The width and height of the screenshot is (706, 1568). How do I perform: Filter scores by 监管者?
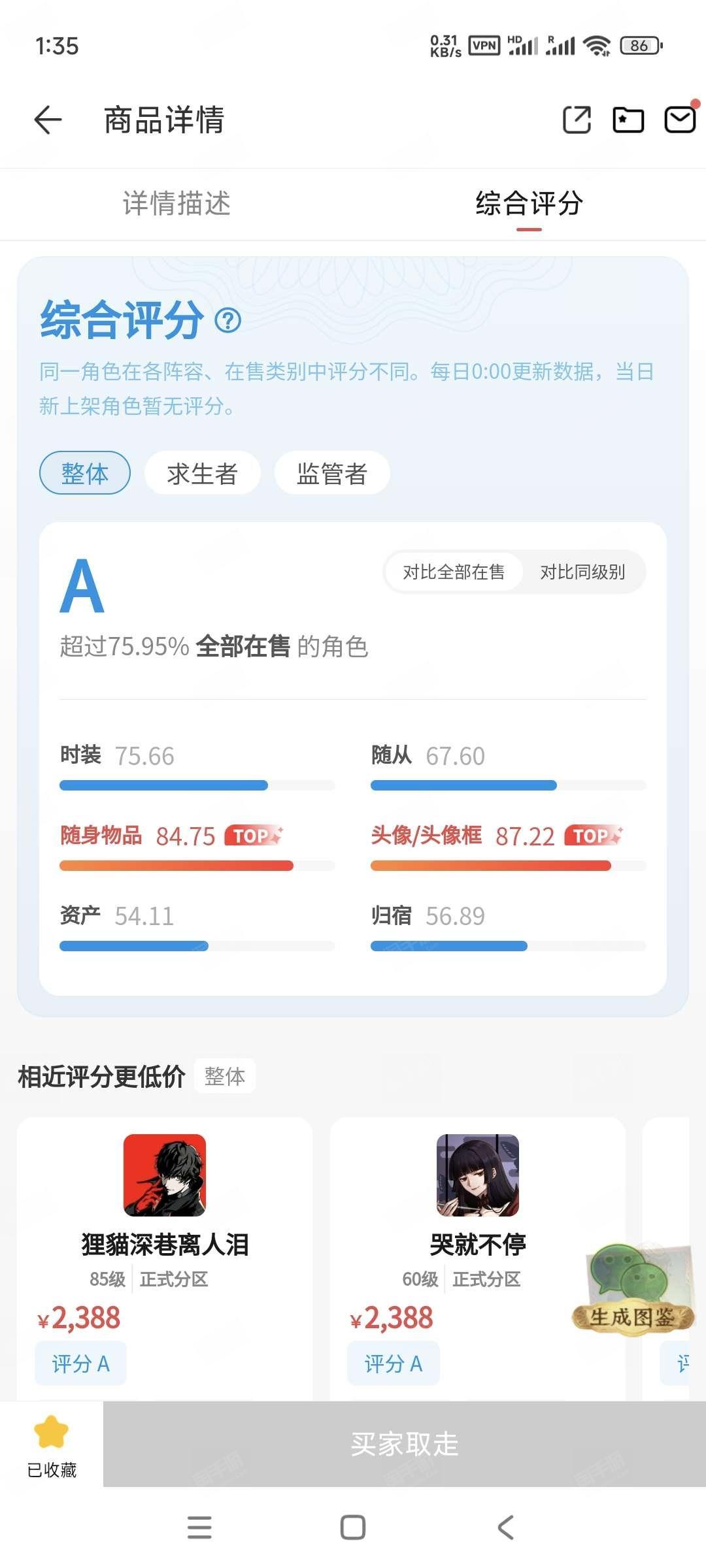point(332,473)
